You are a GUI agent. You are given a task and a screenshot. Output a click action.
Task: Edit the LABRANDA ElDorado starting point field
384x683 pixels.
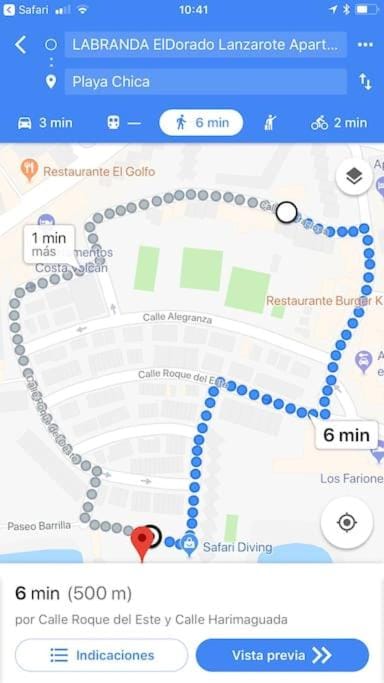click(205, 44)
